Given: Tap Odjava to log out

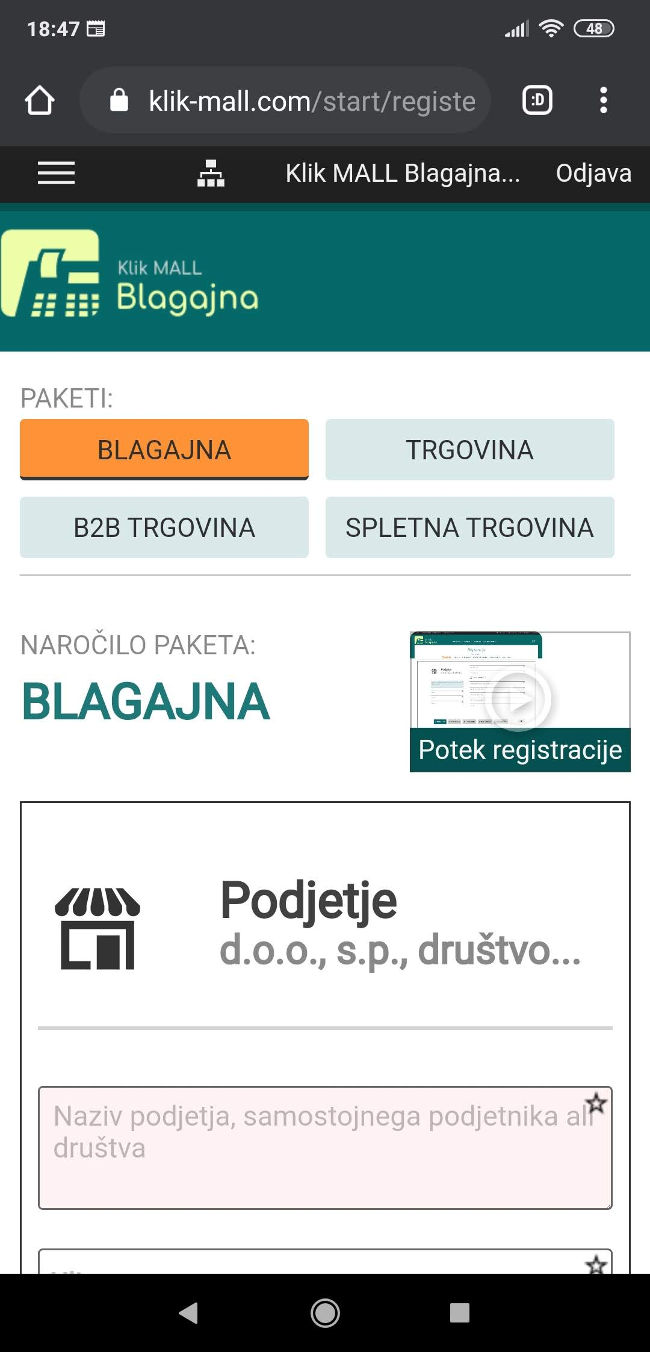Looking at the screenshot, I should click(594, 173).
